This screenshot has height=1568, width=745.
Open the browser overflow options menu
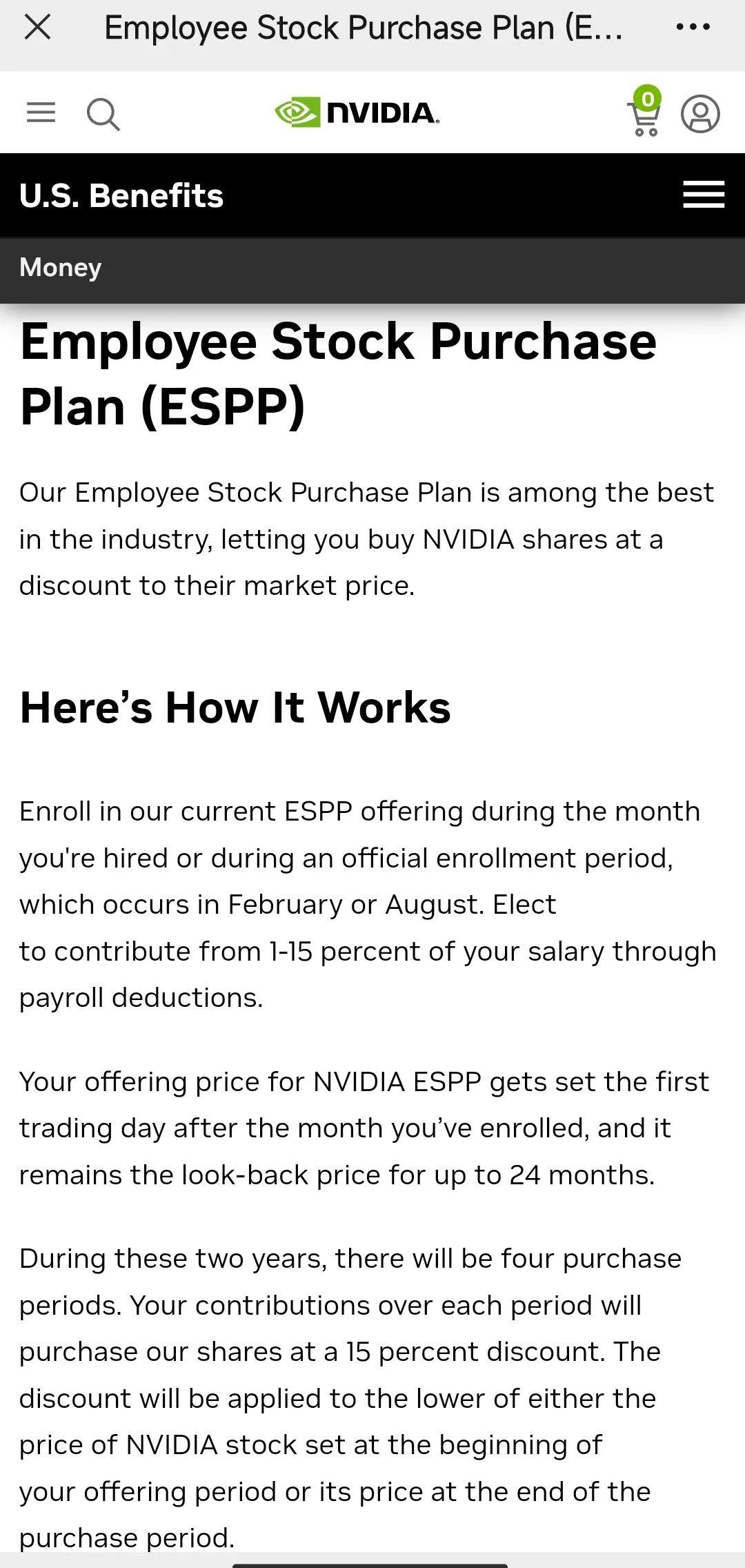(693, 28)
